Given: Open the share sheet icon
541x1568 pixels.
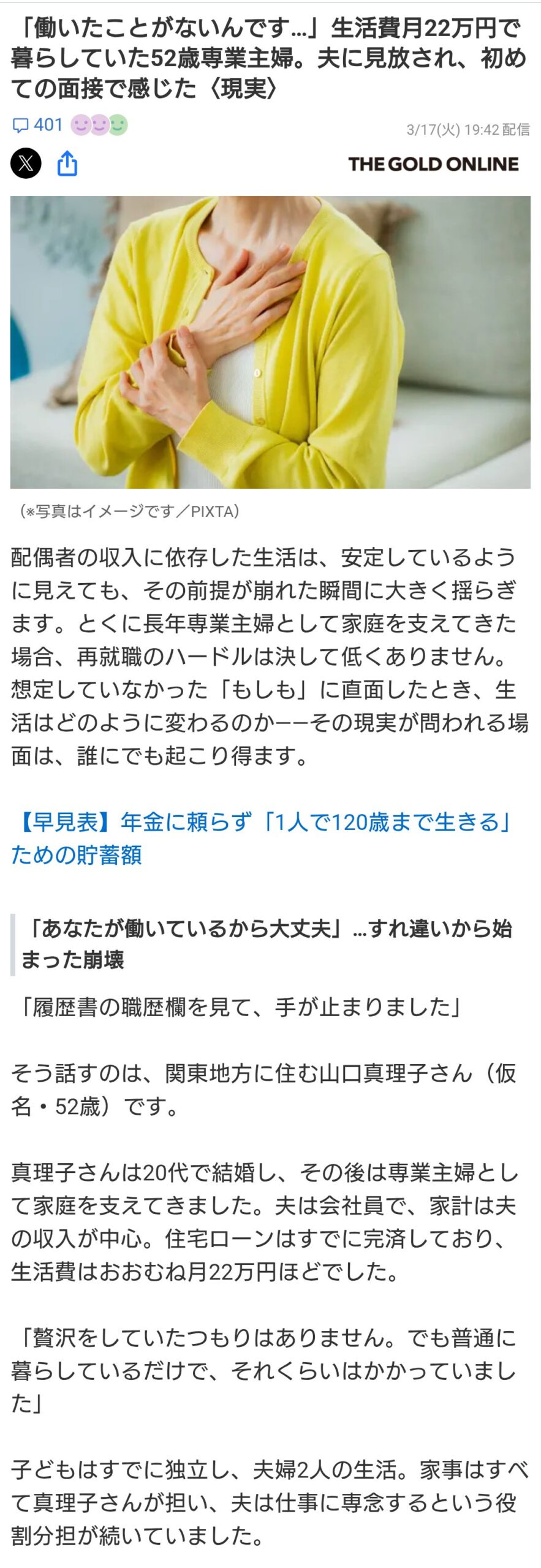Looking at the screenshot, I should click(67, 164).
